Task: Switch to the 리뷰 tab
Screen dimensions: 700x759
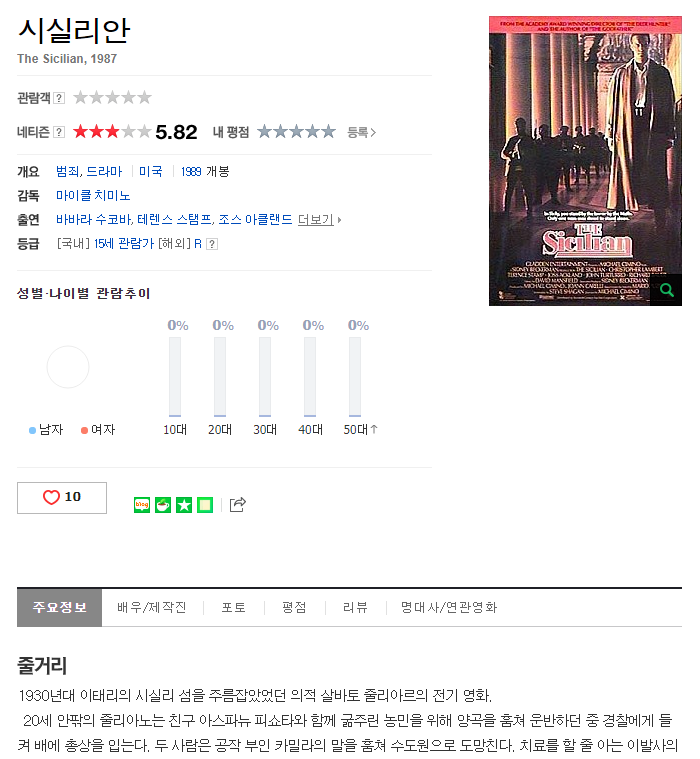Action: [x=355, y=607]
